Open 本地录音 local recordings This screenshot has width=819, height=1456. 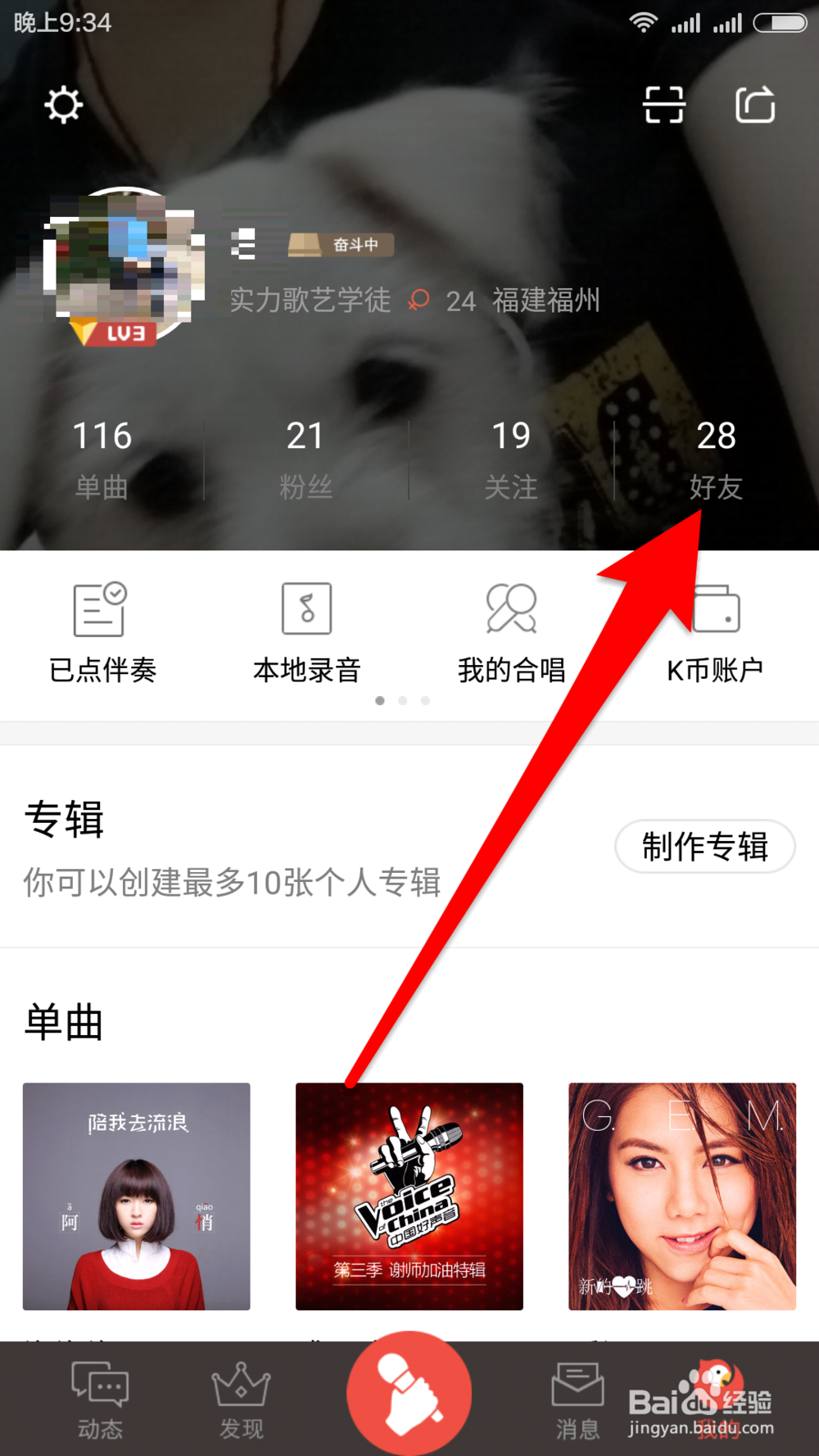click(x=305, y=631)
